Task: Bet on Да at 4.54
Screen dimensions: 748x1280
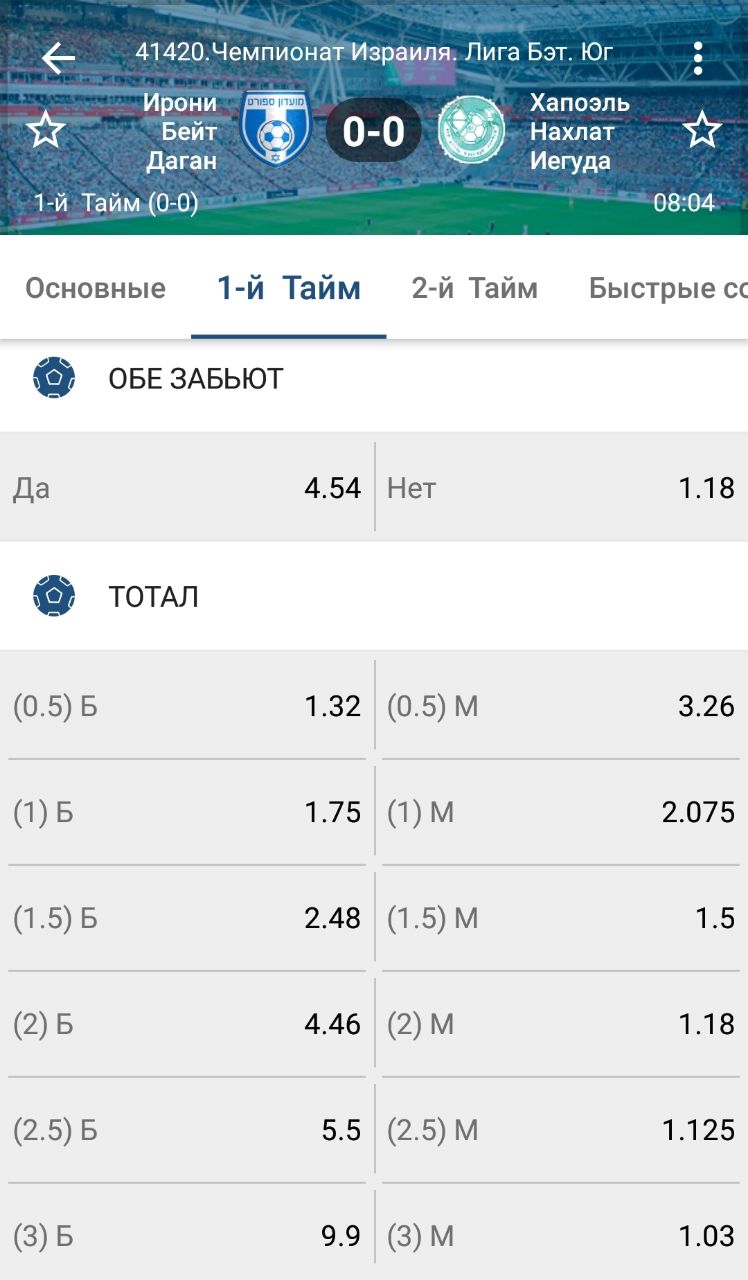Action: [187, 488]
